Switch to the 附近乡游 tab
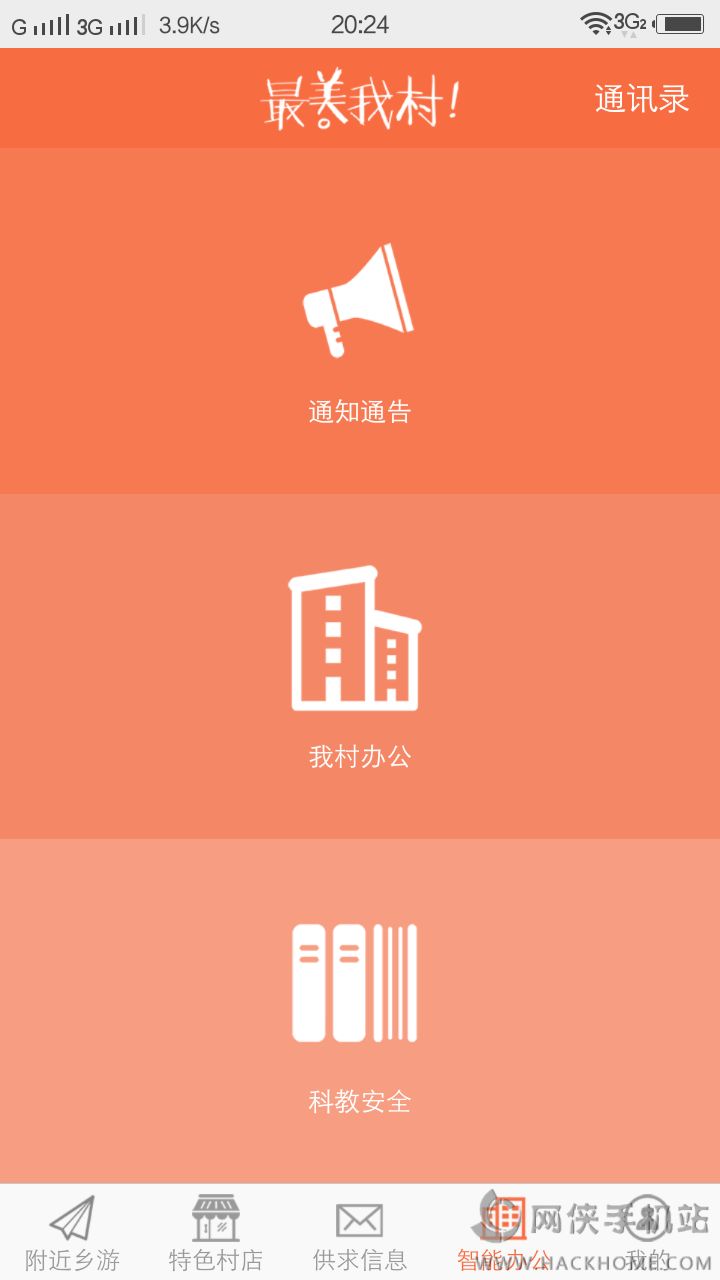 click(x=72, y=1234)
